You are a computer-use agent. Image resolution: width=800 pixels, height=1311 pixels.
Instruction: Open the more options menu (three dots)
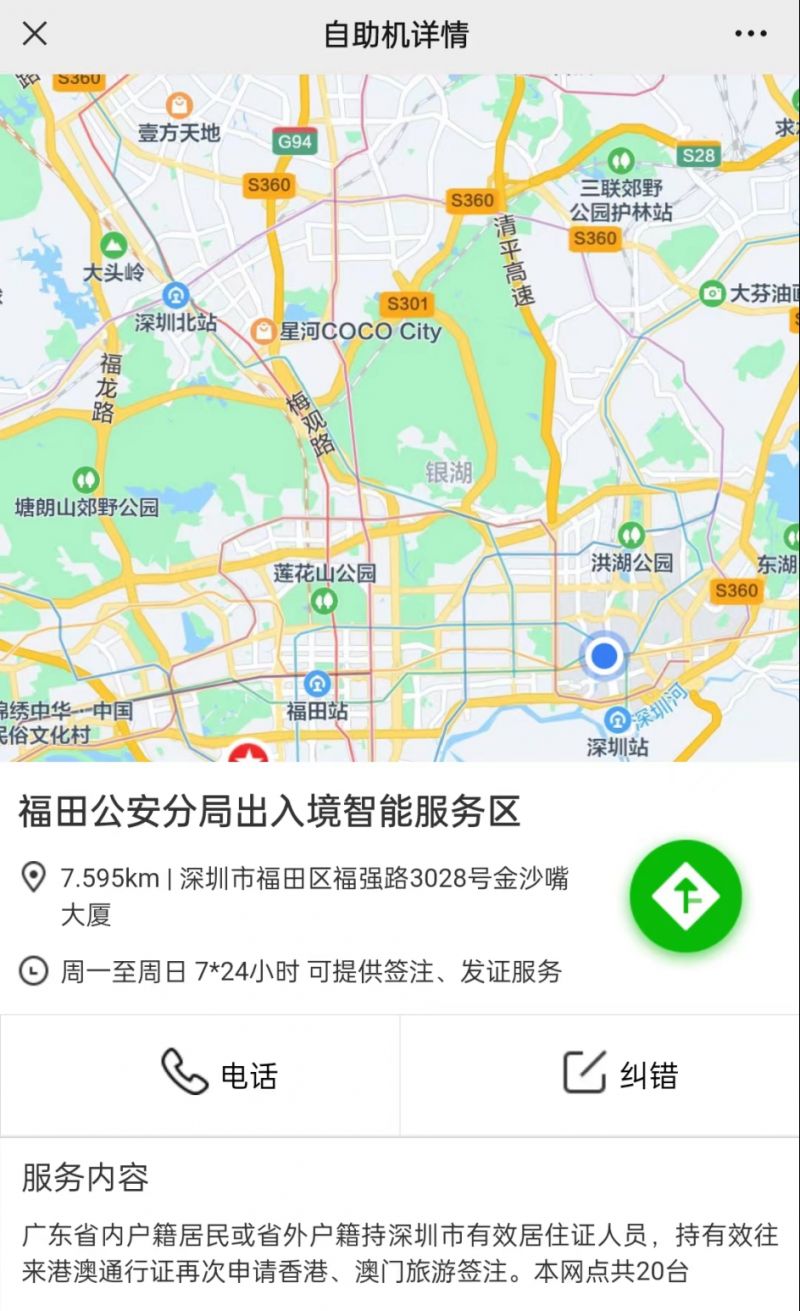click(751, 34)
